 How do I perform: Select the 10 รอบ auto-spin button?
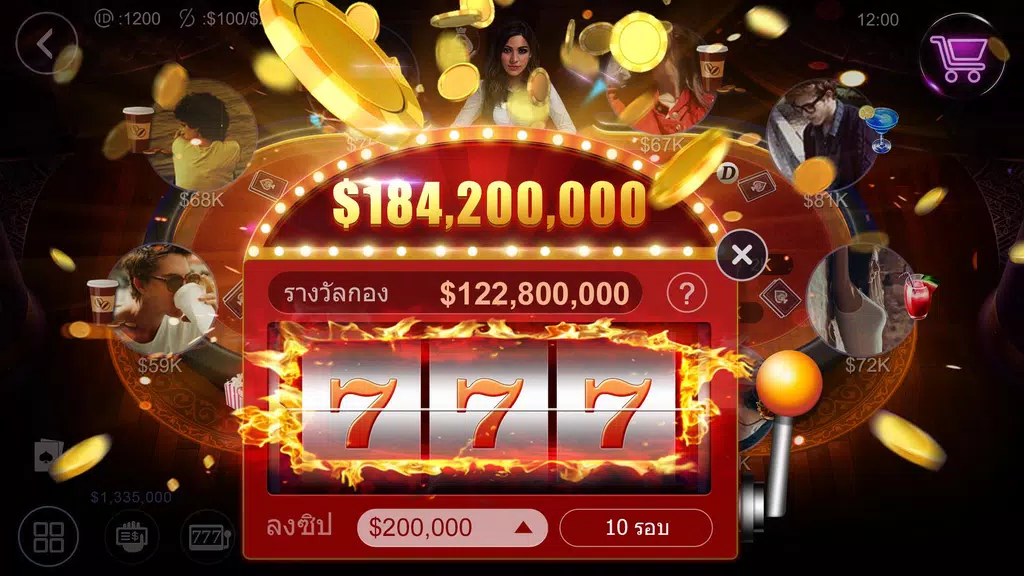636,528
